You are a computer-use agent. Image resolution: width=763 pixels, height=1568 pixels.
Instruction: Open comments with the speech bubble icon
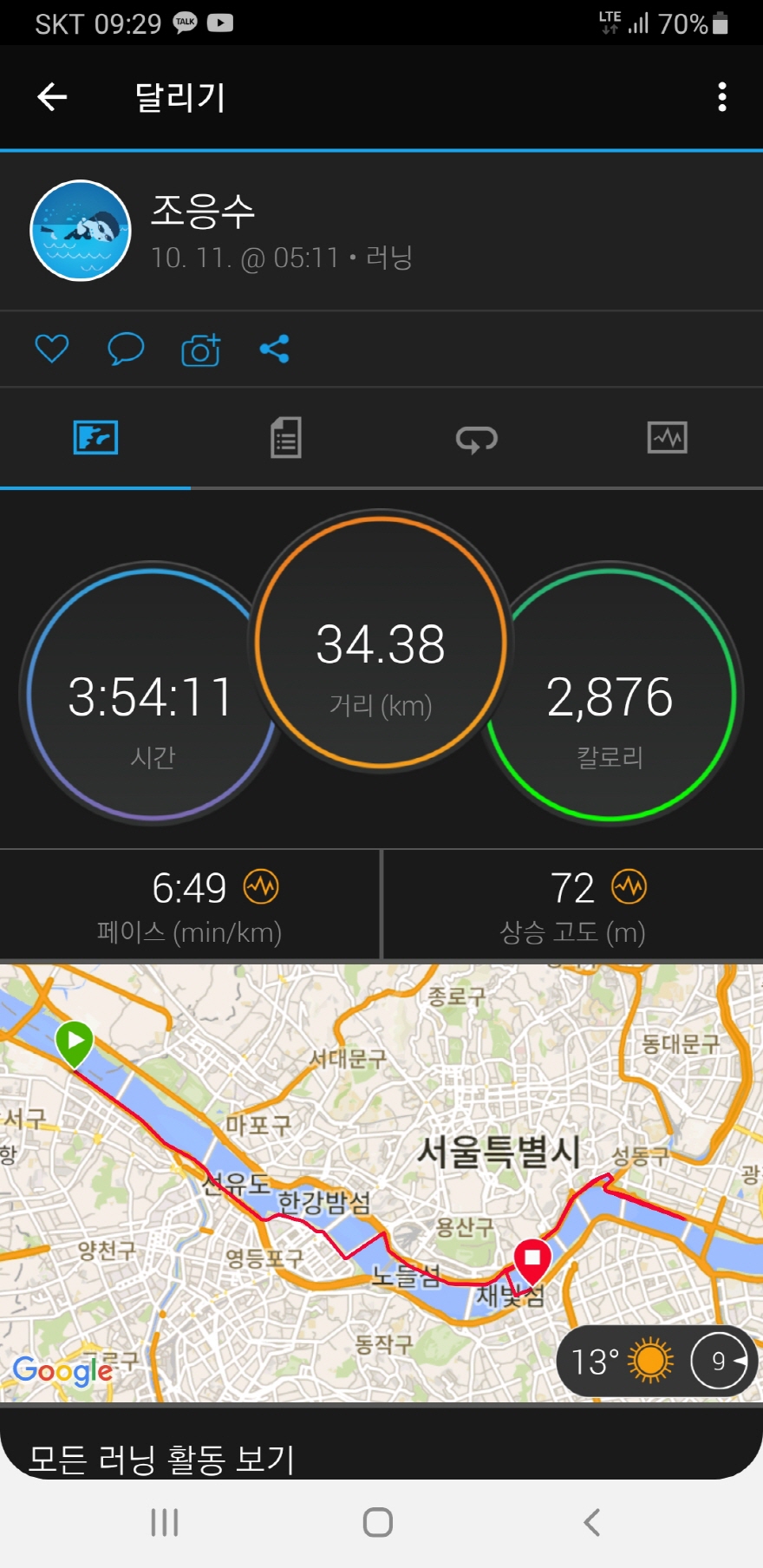(126, 350)
